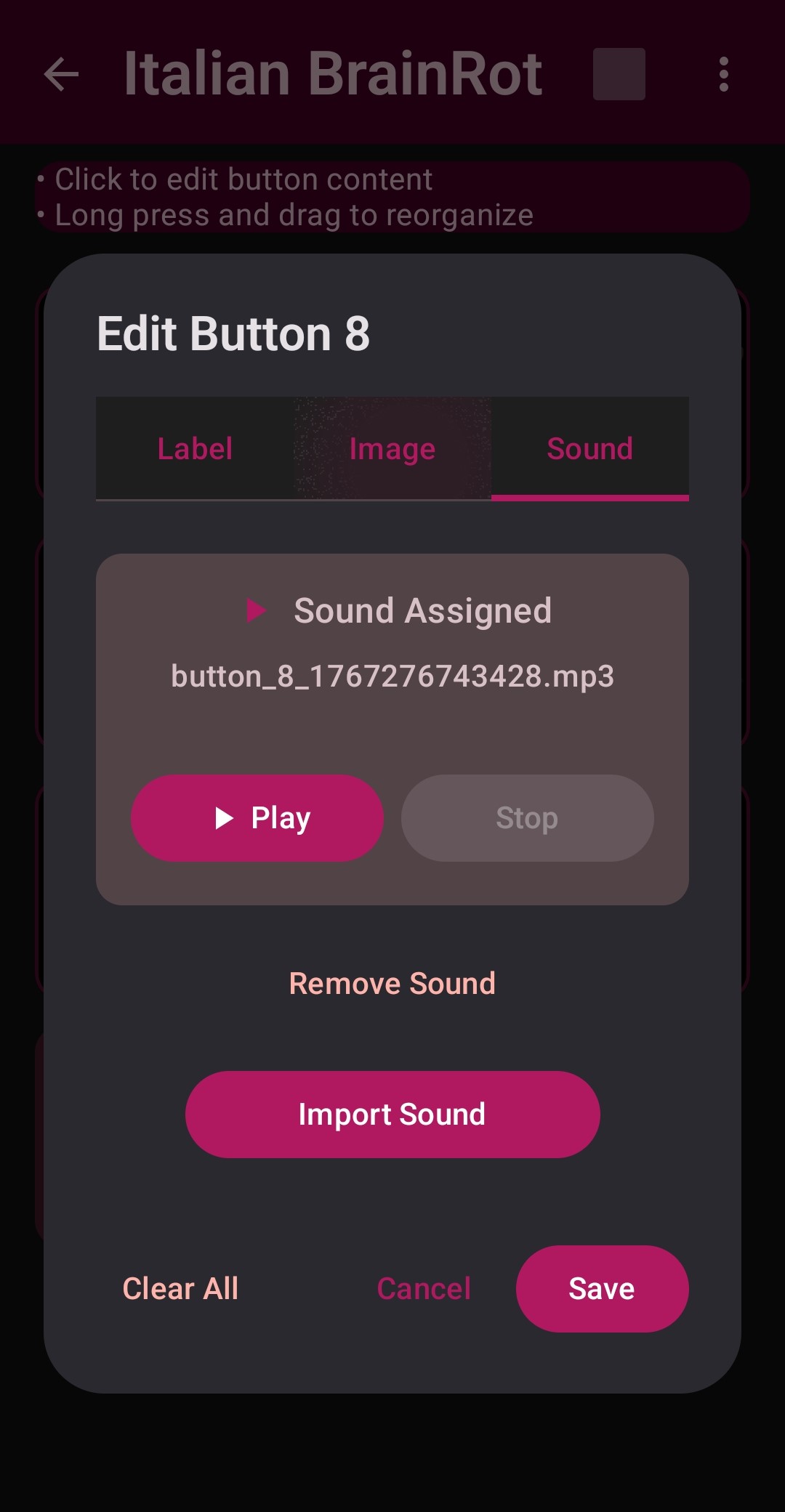This screenshot has height=1512, width=785.
Task: Switch to the Label tab
Action: tap(194, 448)
